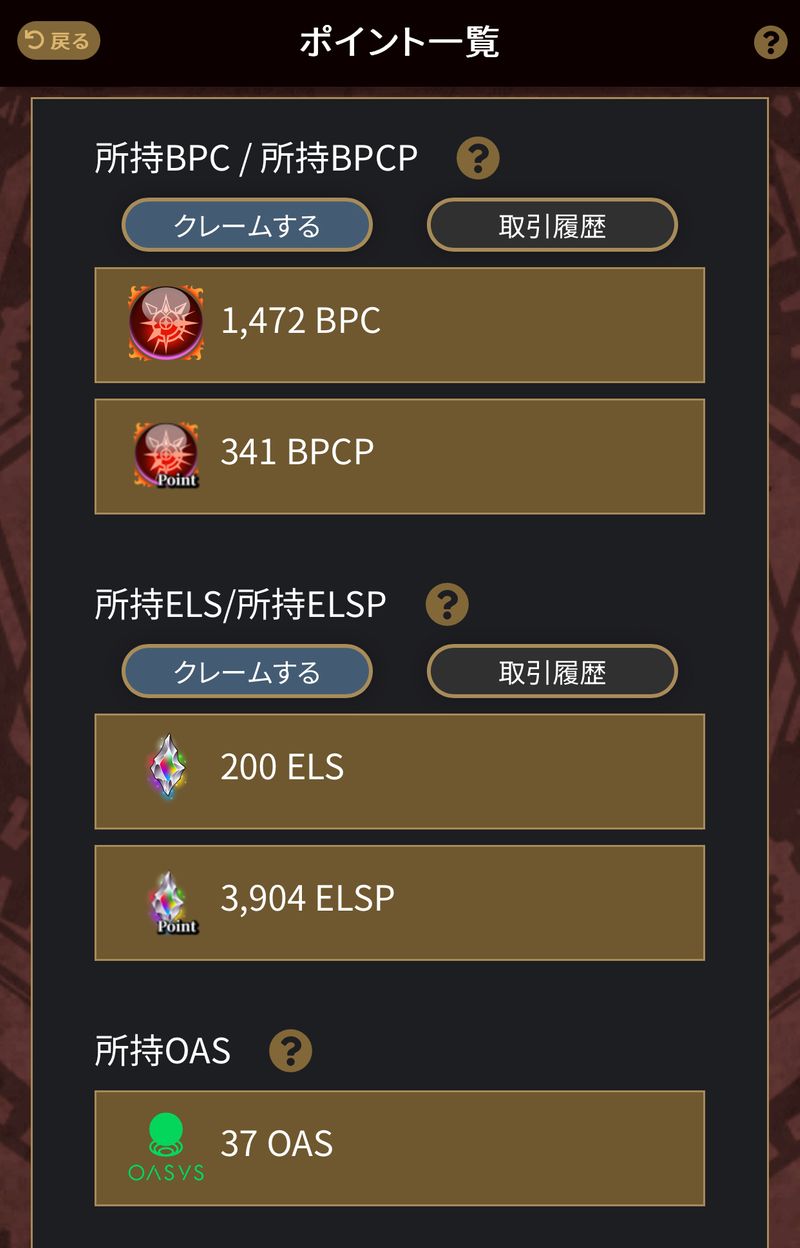The height and width of the screenshot is (1248, 800).
Task: Open help for 所持ELS/所持ELSP
Action: point(447,605)
